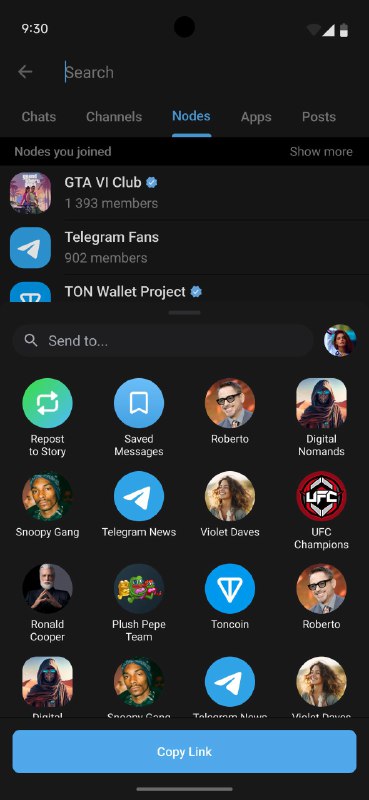The width and height of the screenshot is (369, 800).
Task: Tap the profile avatar beside Send to
Action: click(x=340, y=340)
